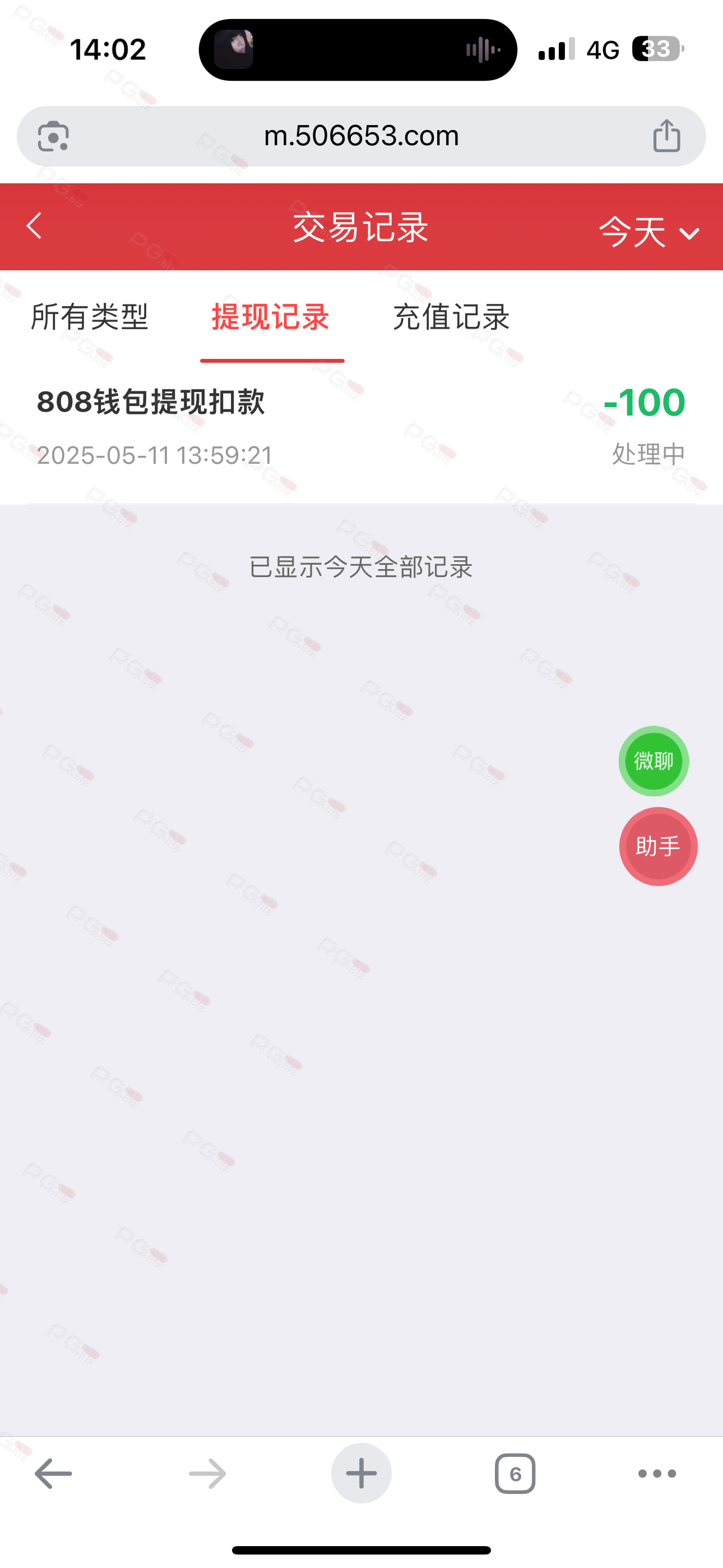
Task: Select the 提现记录 tab
Action: (271, 317)
